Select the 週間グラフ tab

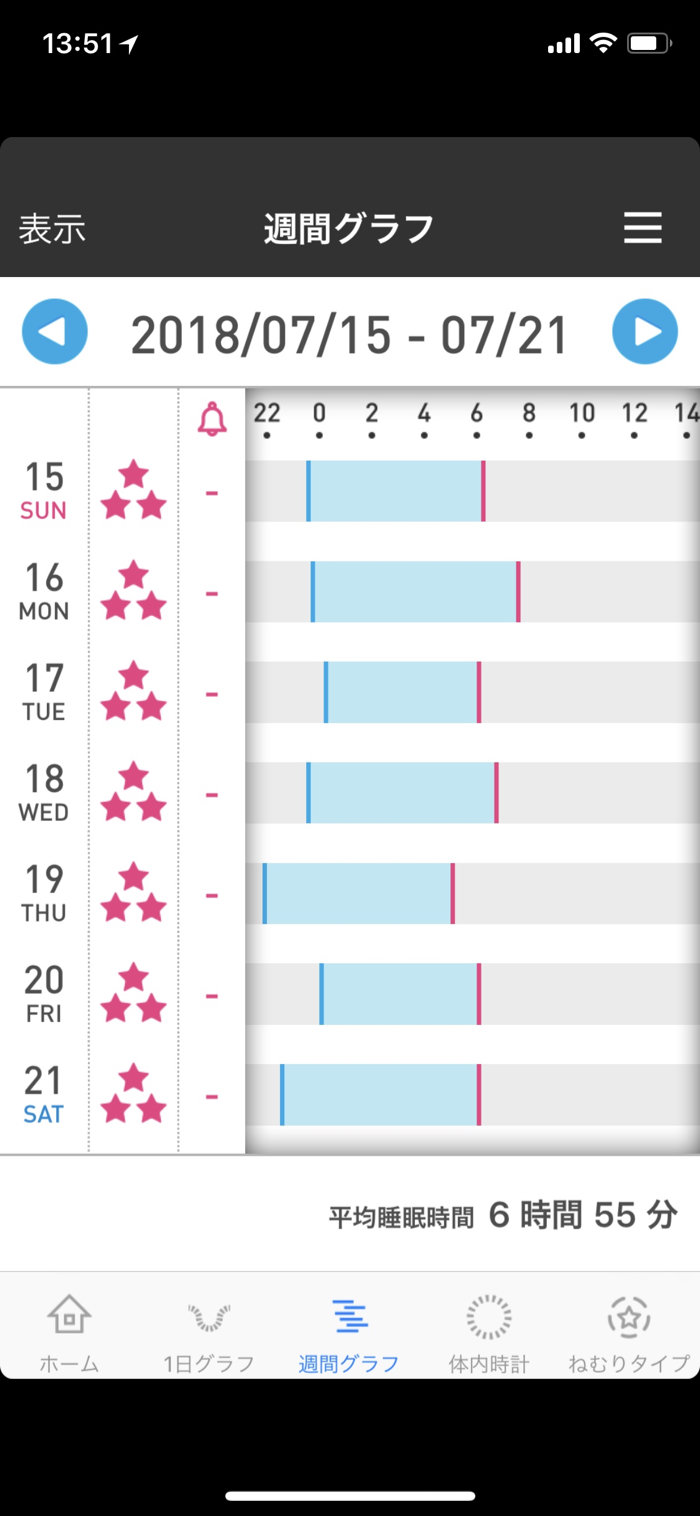[349, 1332]
